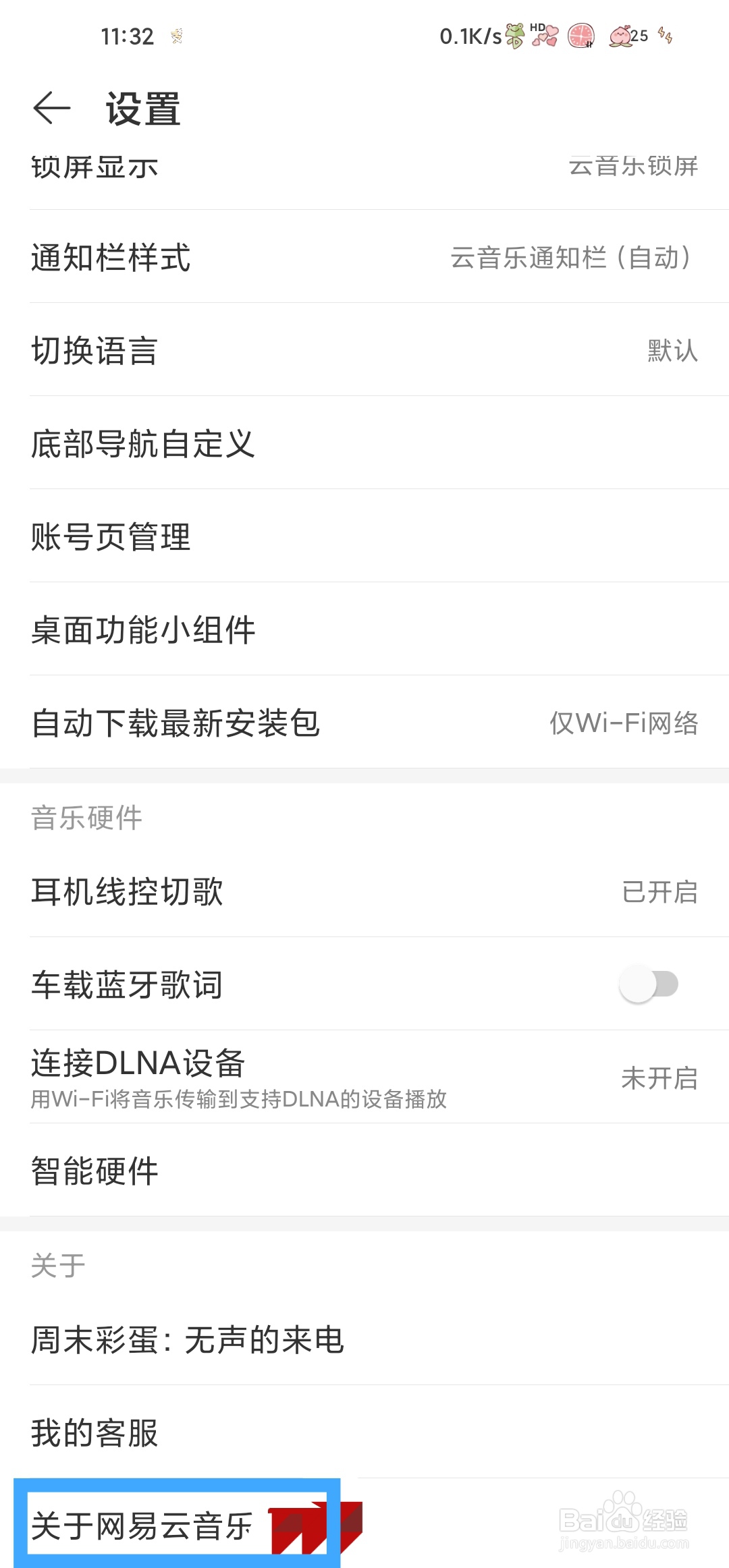This screenshot has width=729, height=1568.
Task: Open 自动下载最新安装包 setting
Action: 364,722
